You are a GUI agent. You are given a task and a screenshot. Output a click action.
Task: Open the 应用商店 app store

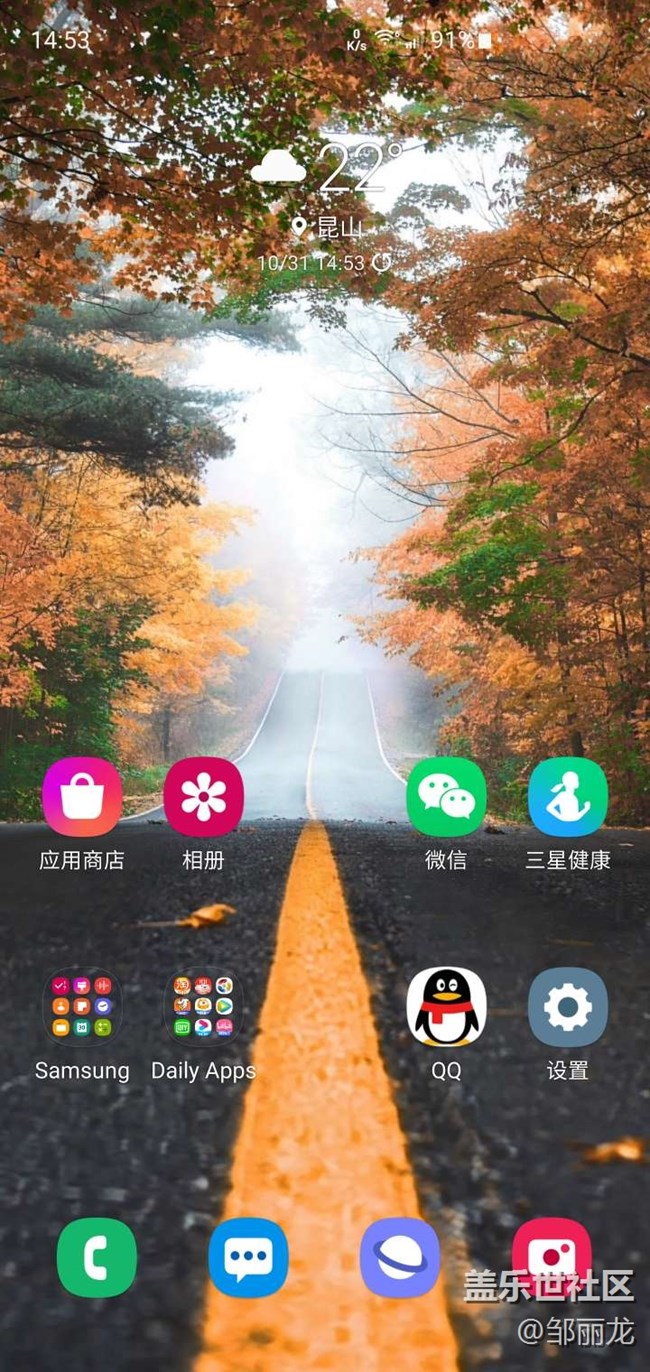point(82,797)
